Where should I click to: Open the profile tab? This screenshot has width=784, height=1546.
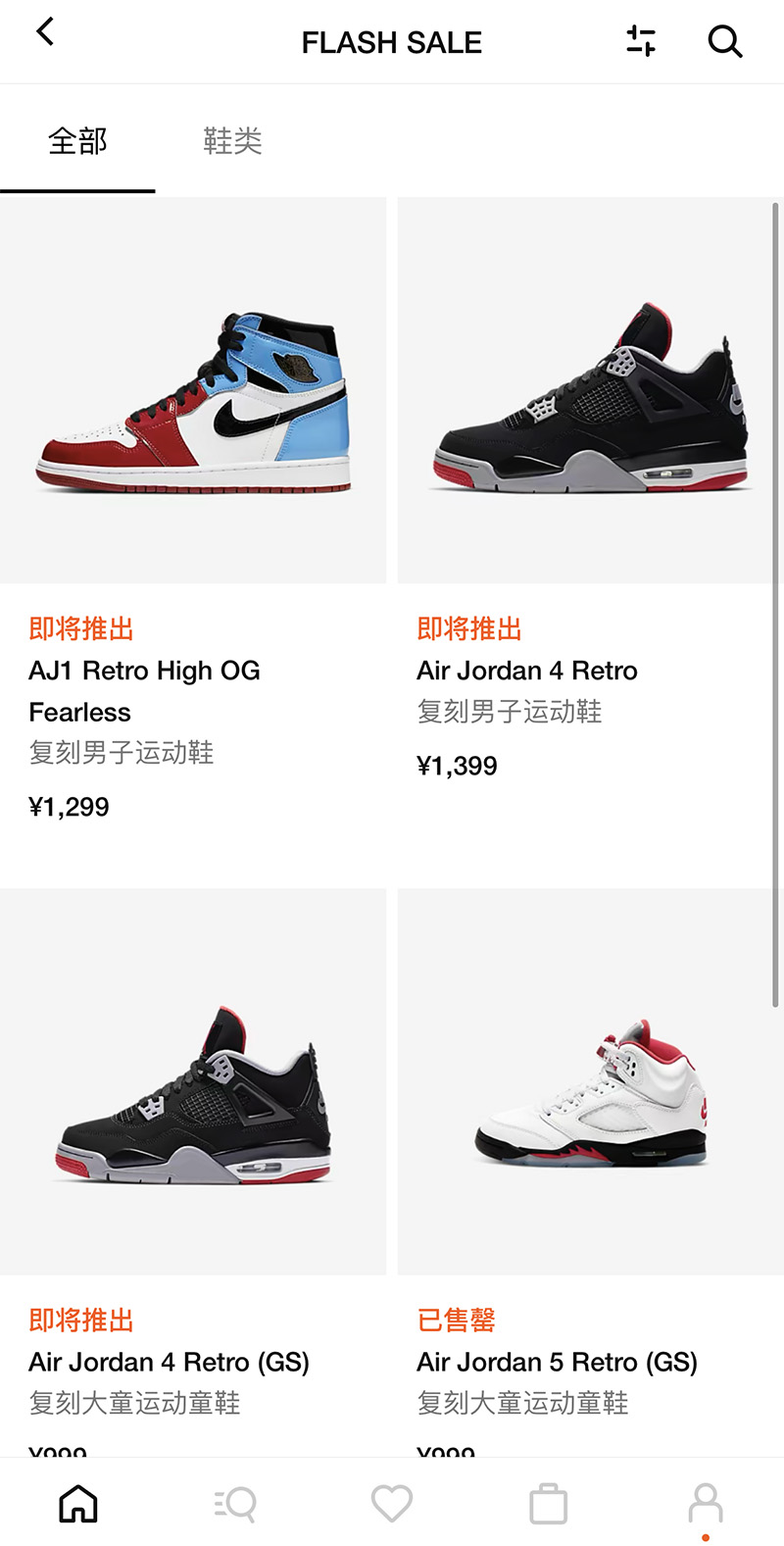coord(706,1503)
